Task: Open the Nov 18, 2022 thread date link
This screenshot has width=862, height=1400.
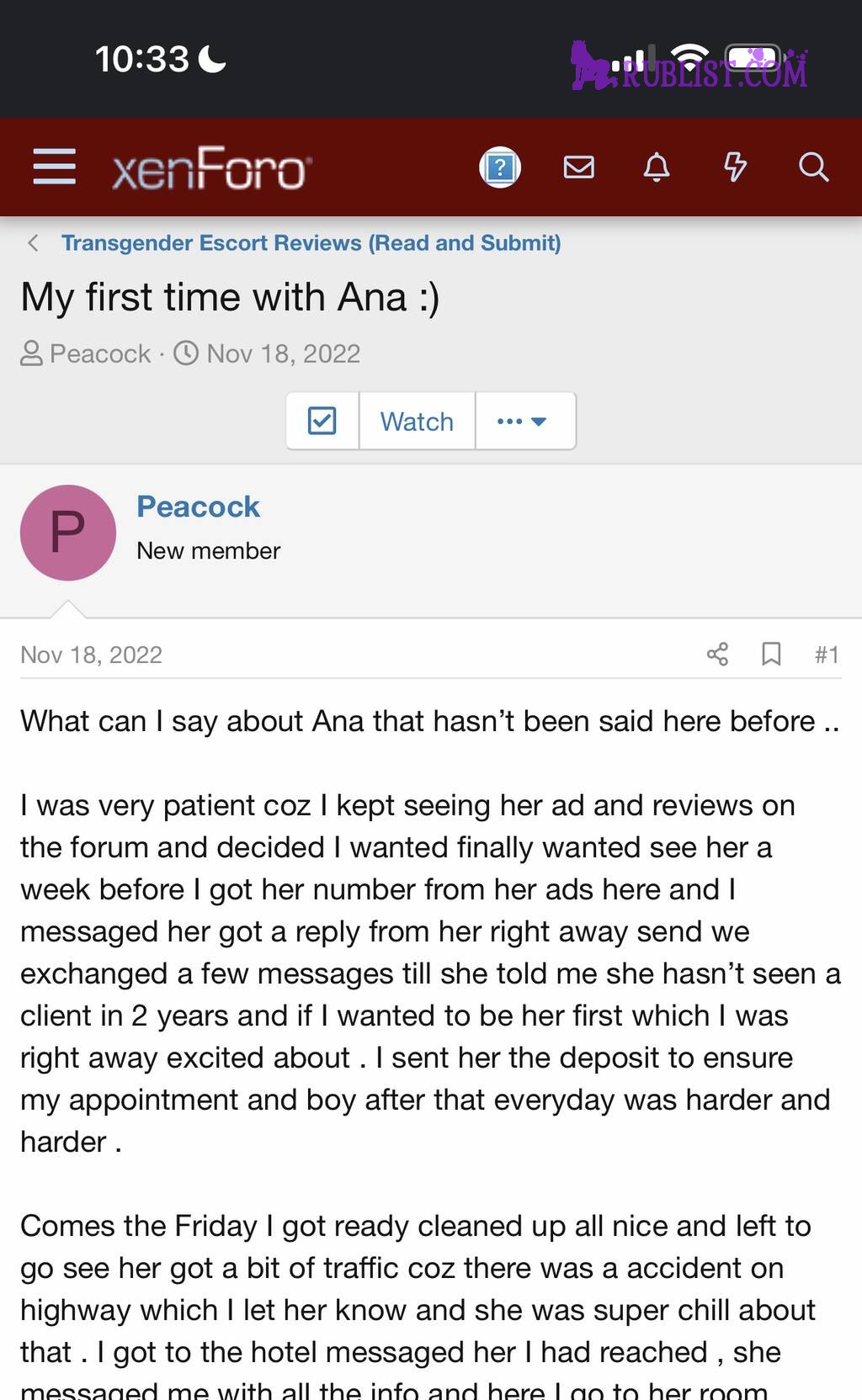Action: pos(284,353)
